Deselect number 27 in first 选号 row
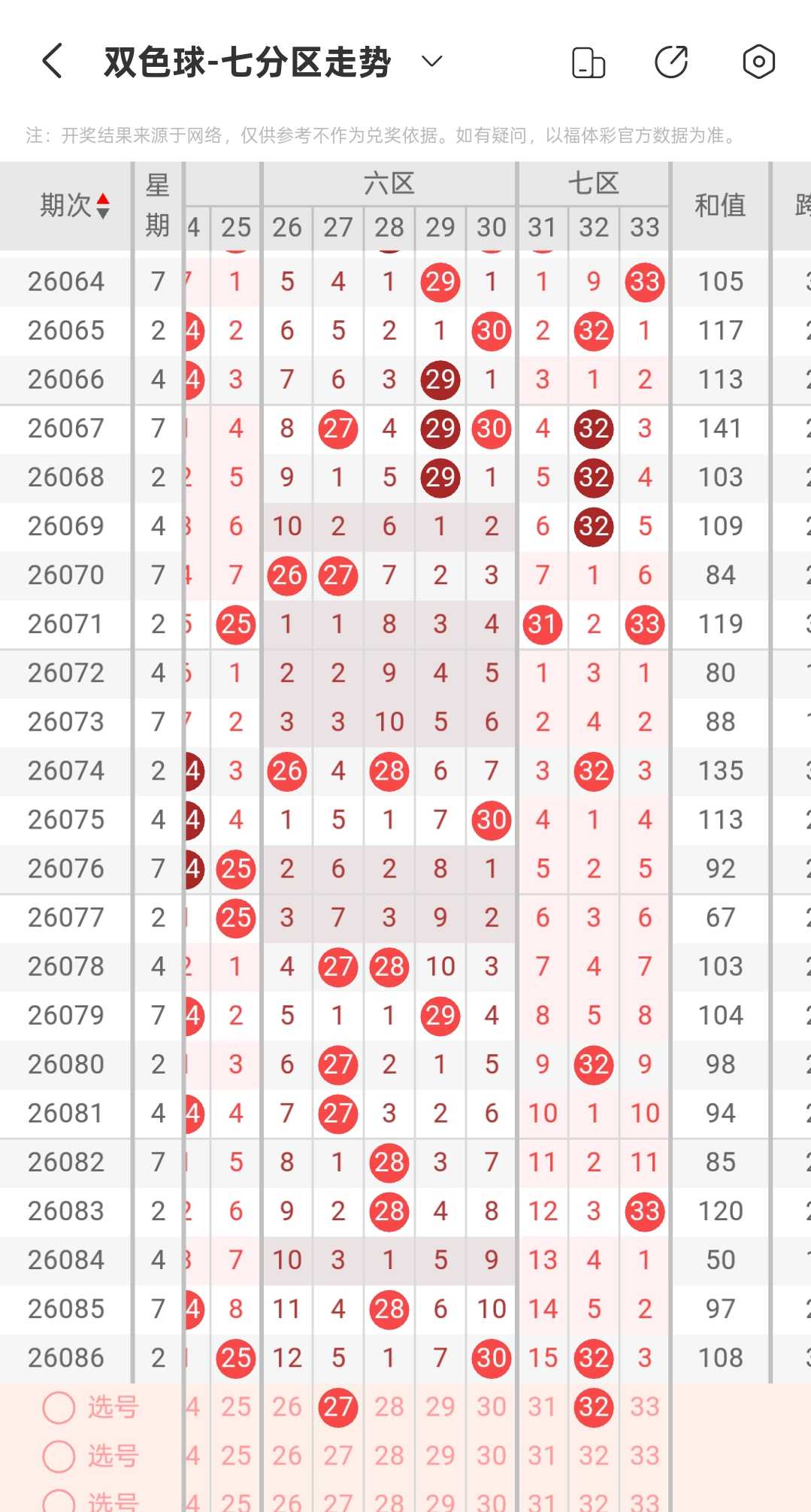 [338, 1407]
